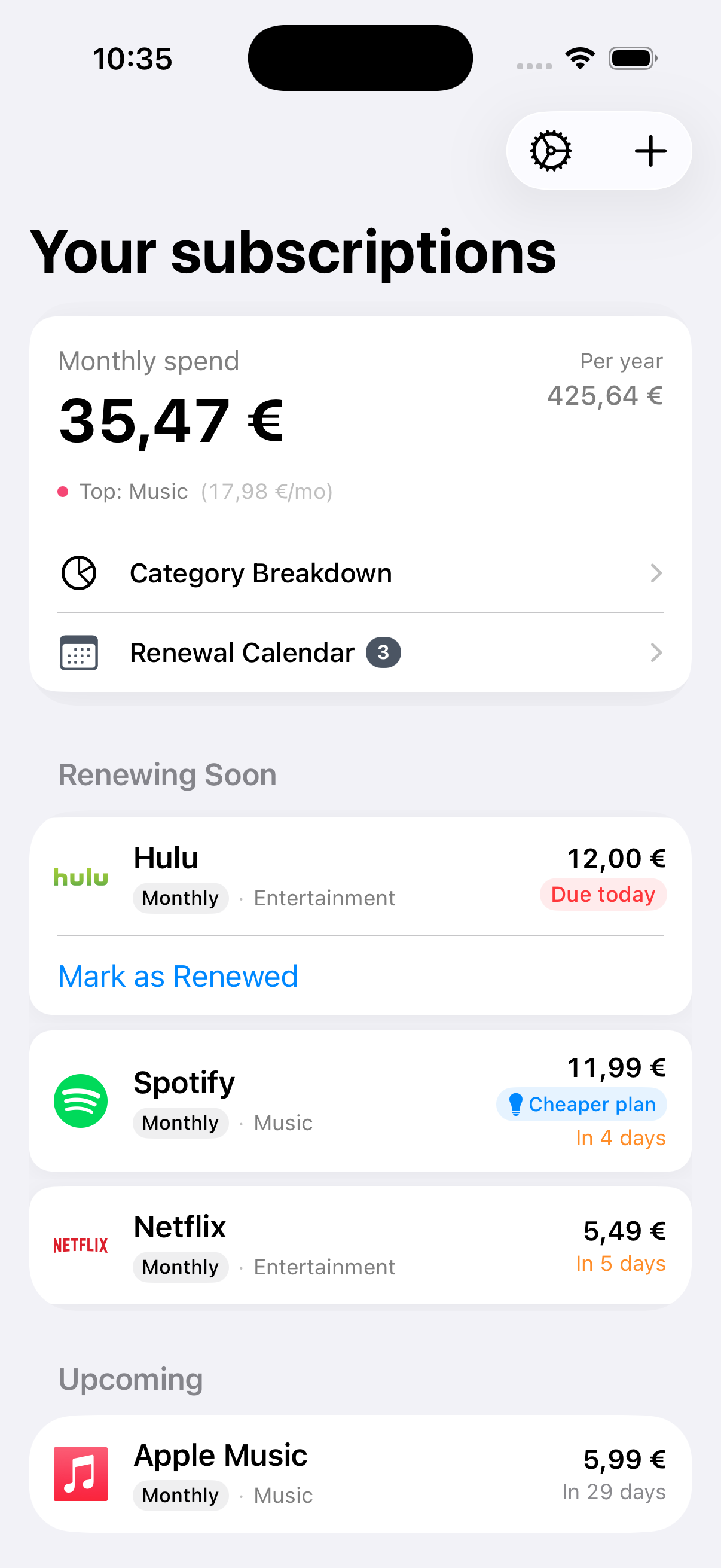Tap the Cheaper plan badge on Spotify
Image resolution: width=721 pixels, height=1568 pixels.
[582, 1103]
